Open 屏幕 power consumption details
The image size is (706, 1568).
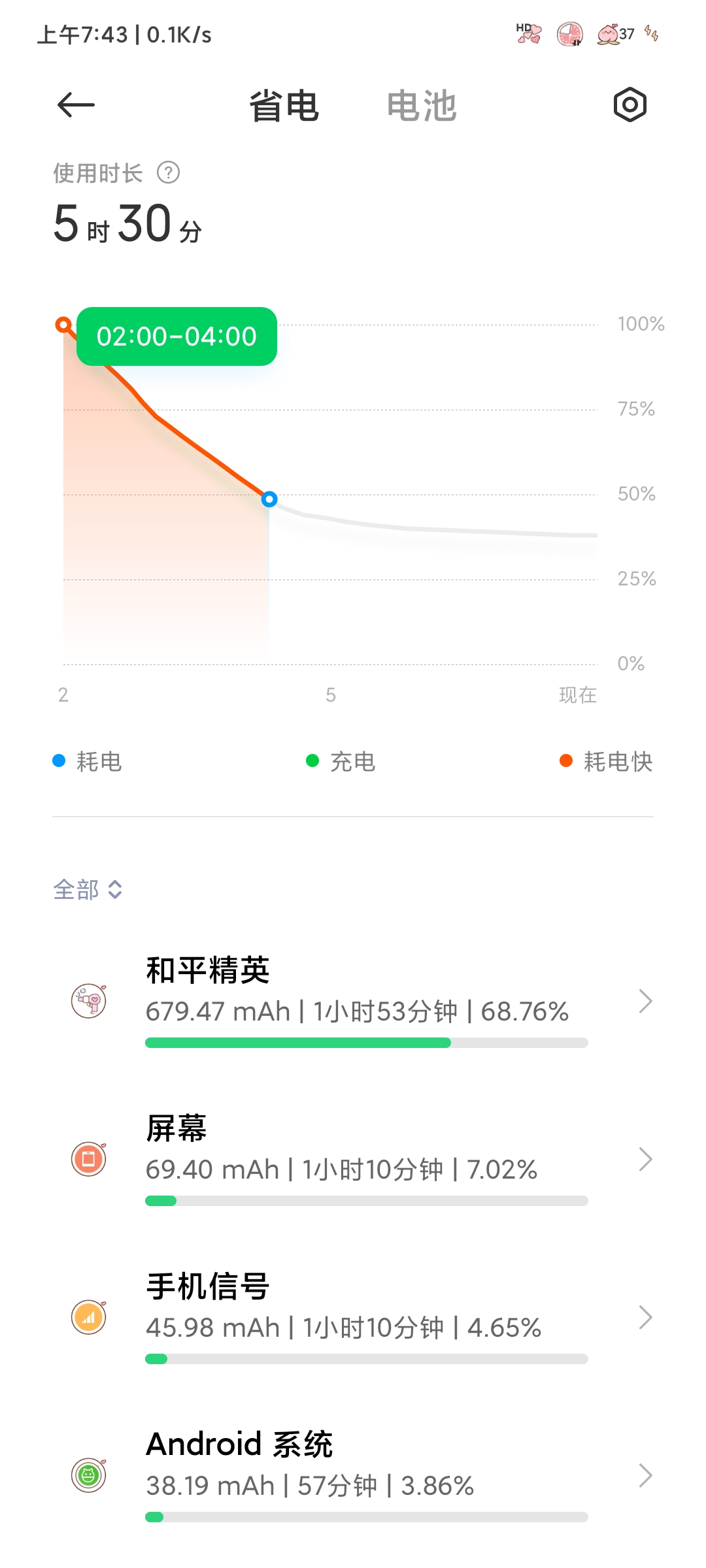point(353,1159)
